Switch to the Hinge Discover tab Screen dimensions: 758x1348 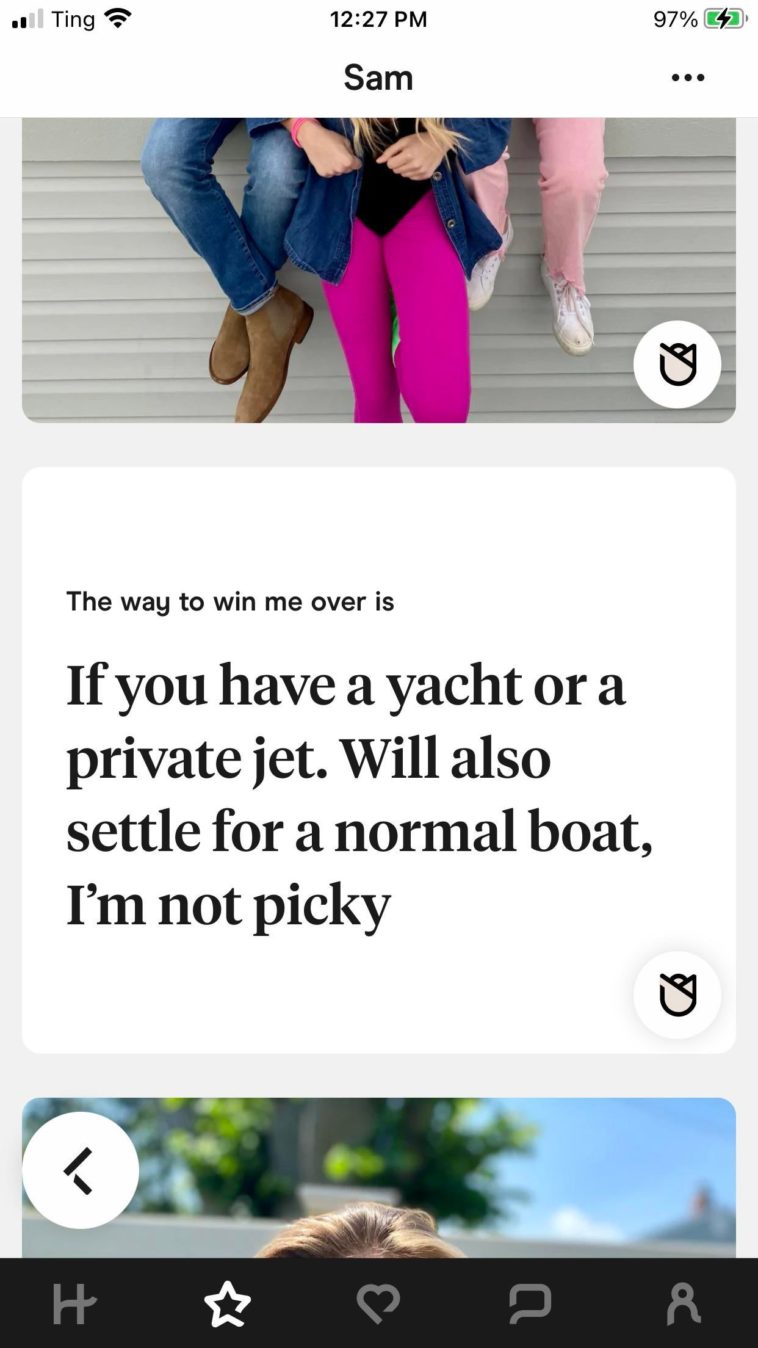tap(74, 1304)
